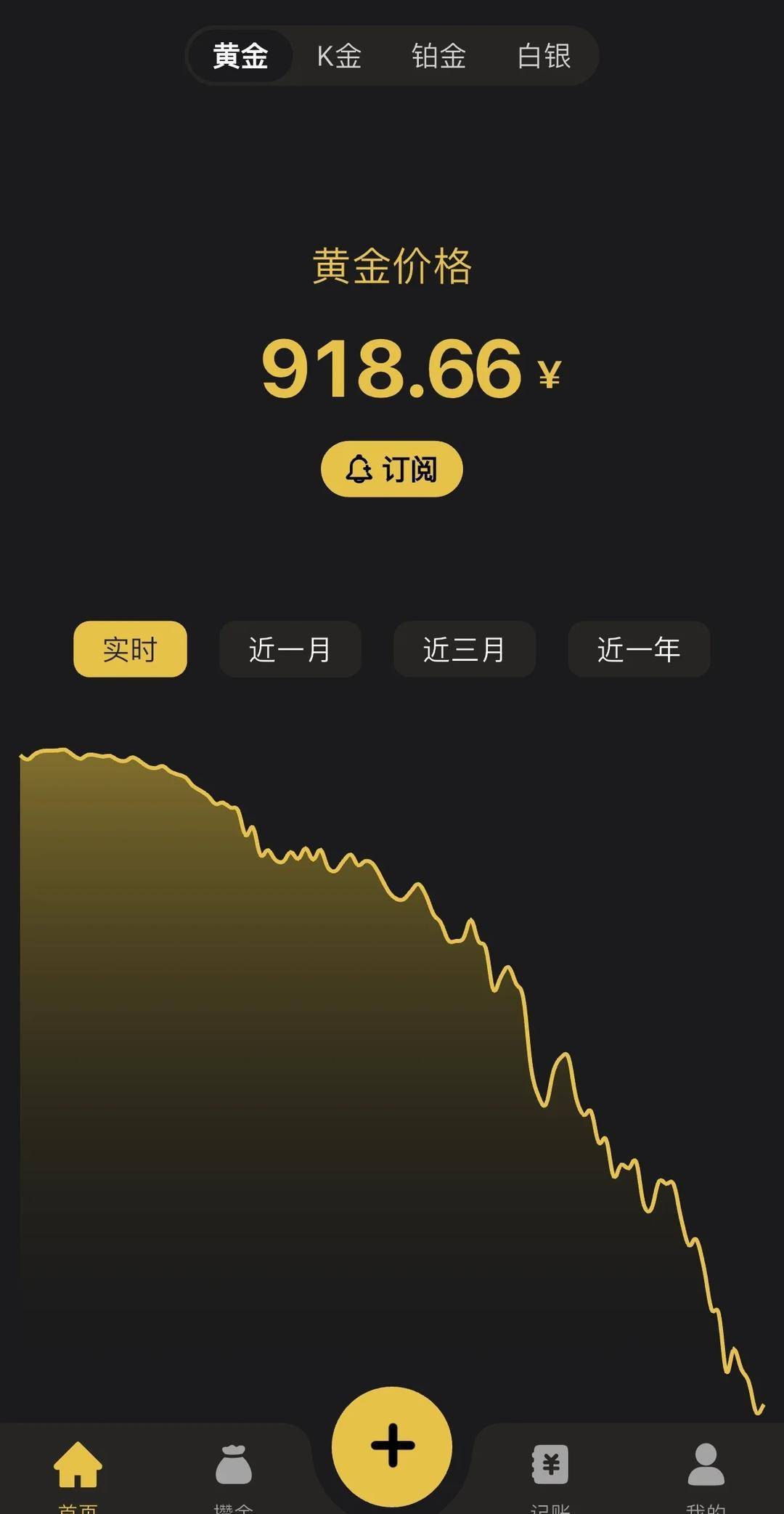Subscribe with the 订阅 bell button
Screen dimensions: 784x1514
(x=391, y=469)
